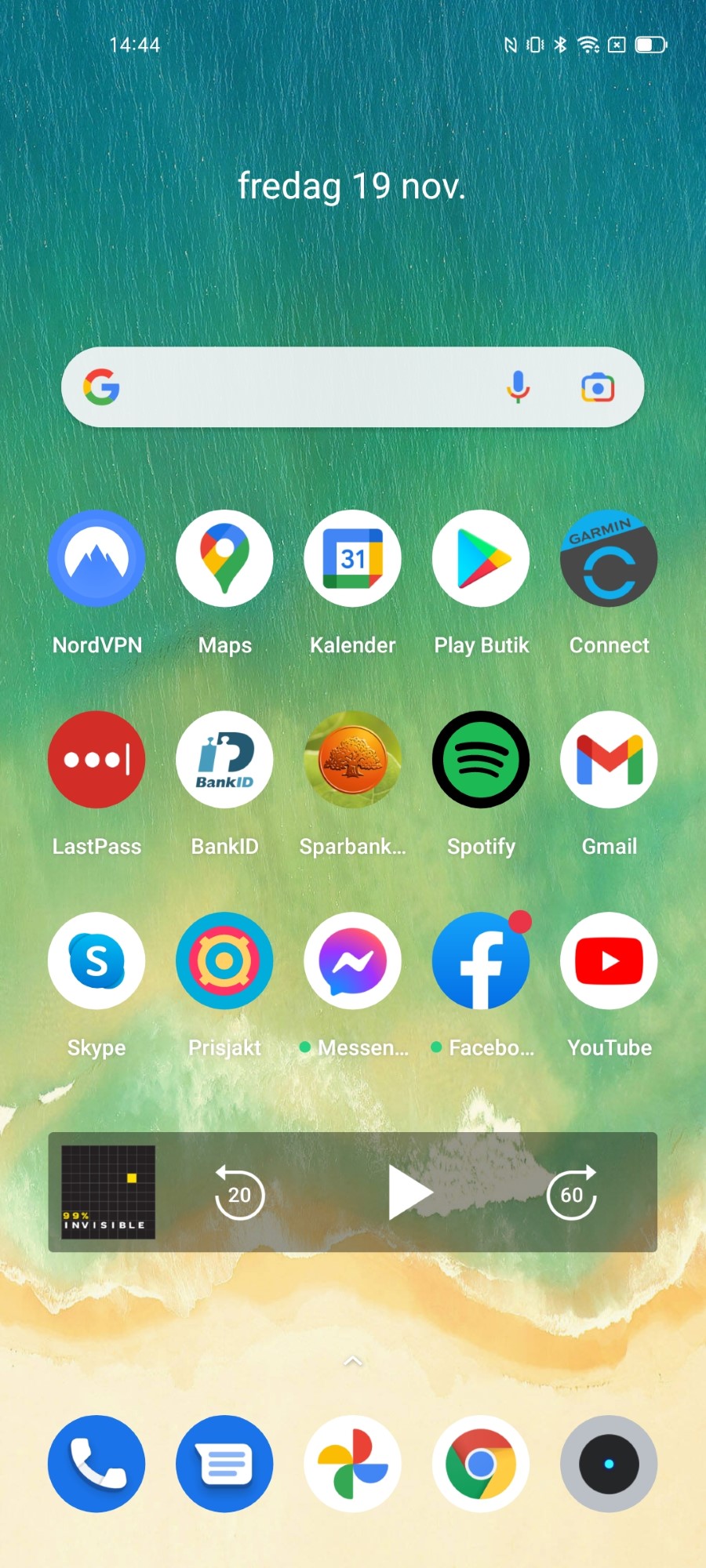Open Gmail

pyautogui.click(x=609, y=760)
